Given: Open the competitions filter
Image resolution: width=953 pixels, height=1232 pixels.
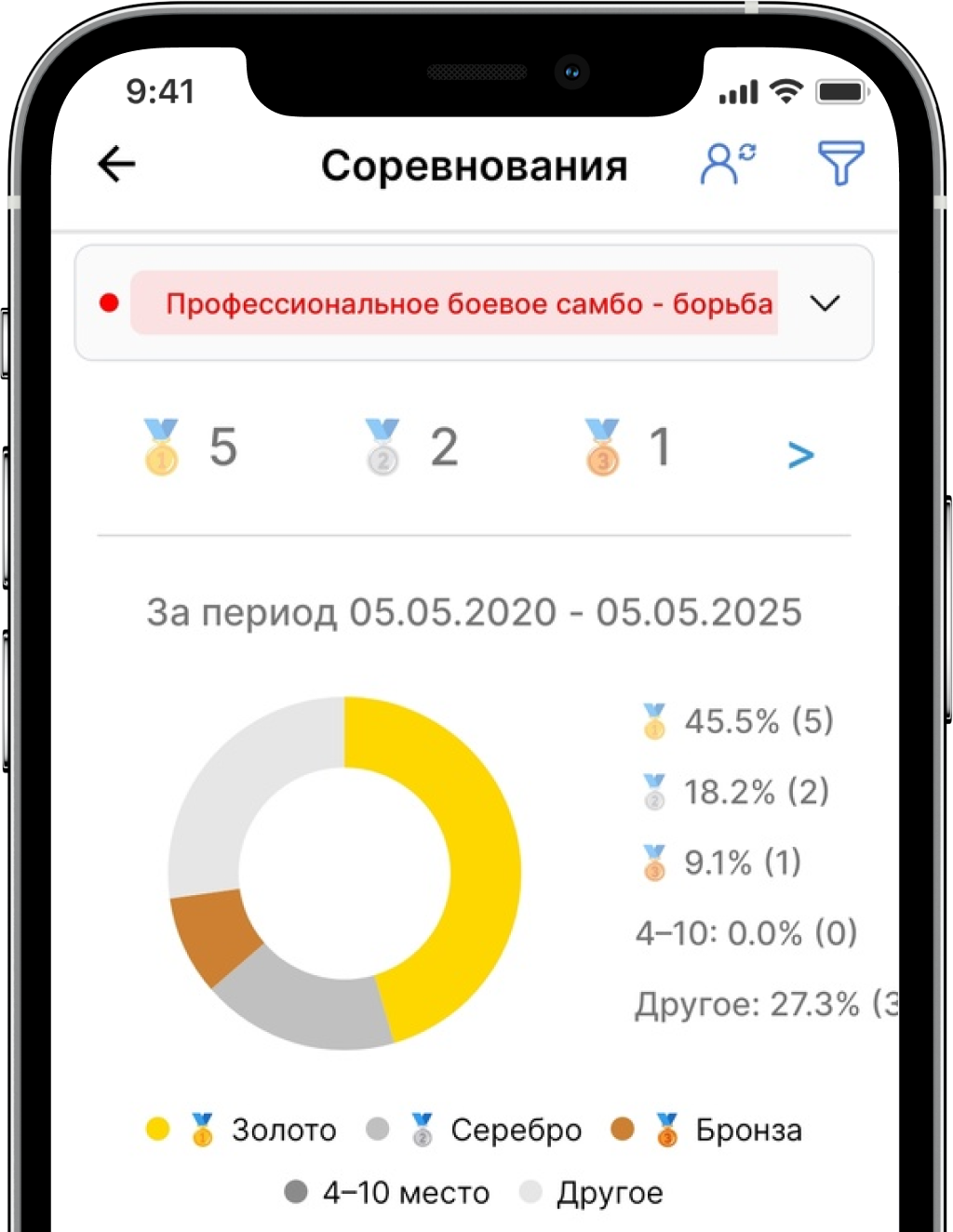Looking at the screenshot, I should [840, 164].
